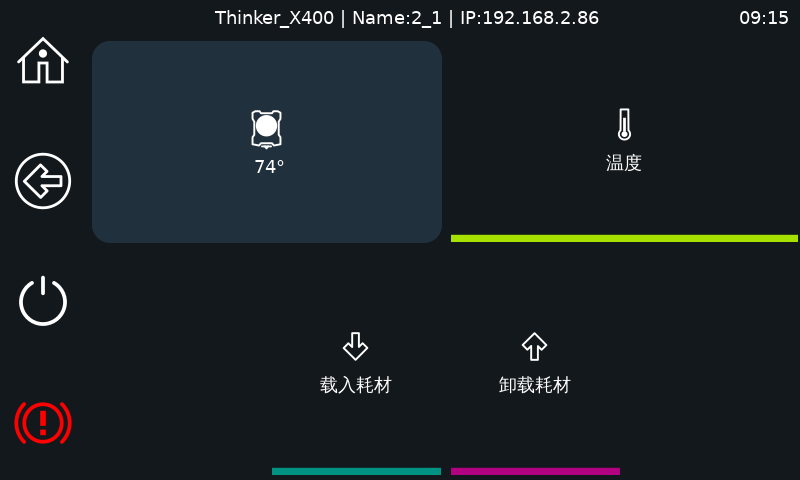Select the extruder showing 74°

[x=267, y=142]
